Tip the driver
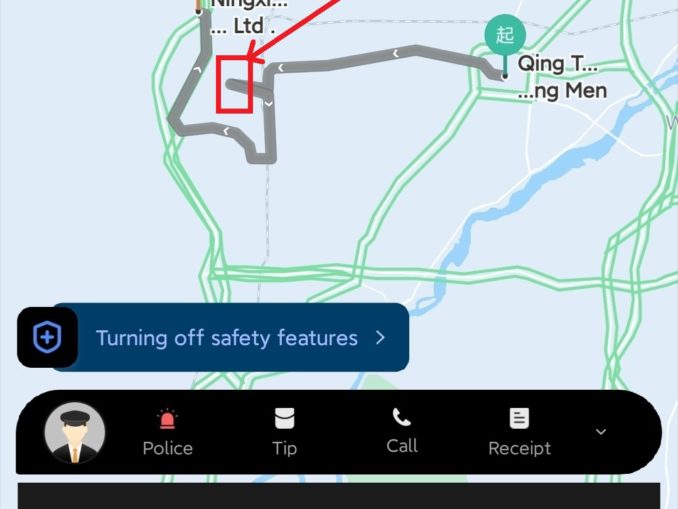This screenshot has height=509, width=678. (x=284, y=432)
